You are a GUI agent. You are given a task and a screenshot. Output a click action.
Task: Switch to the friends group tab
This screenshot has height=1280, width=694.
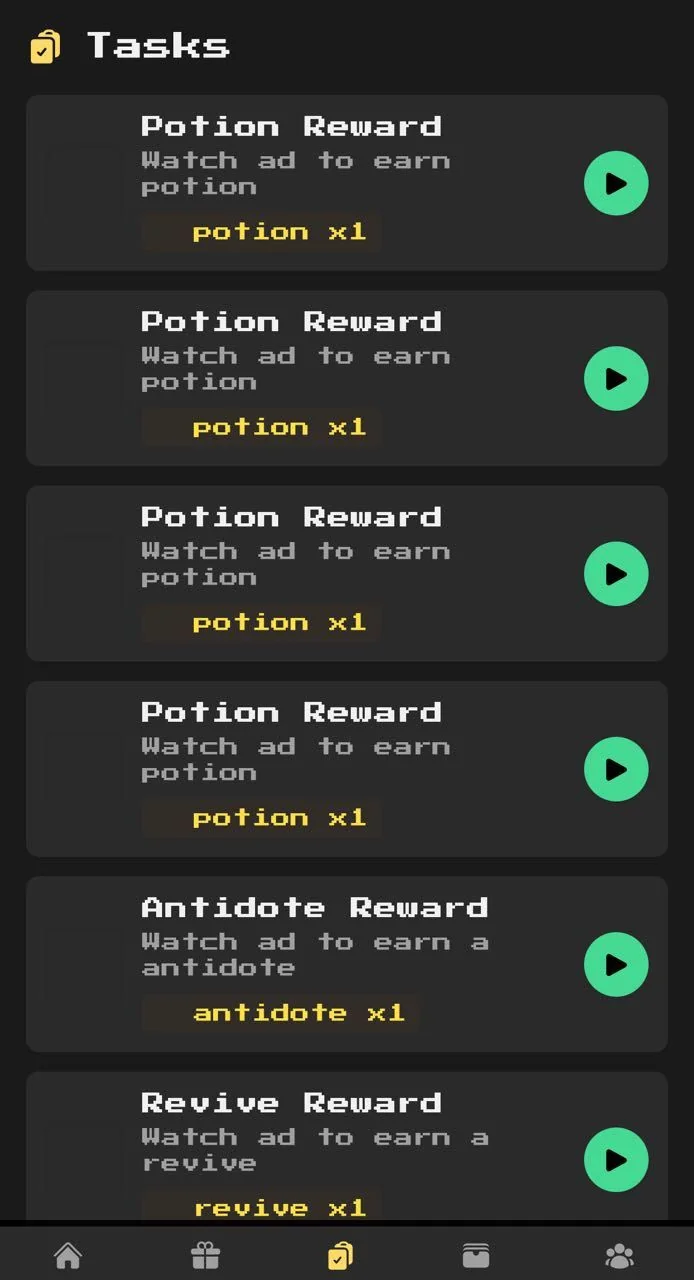click(x=620, y=1255)
